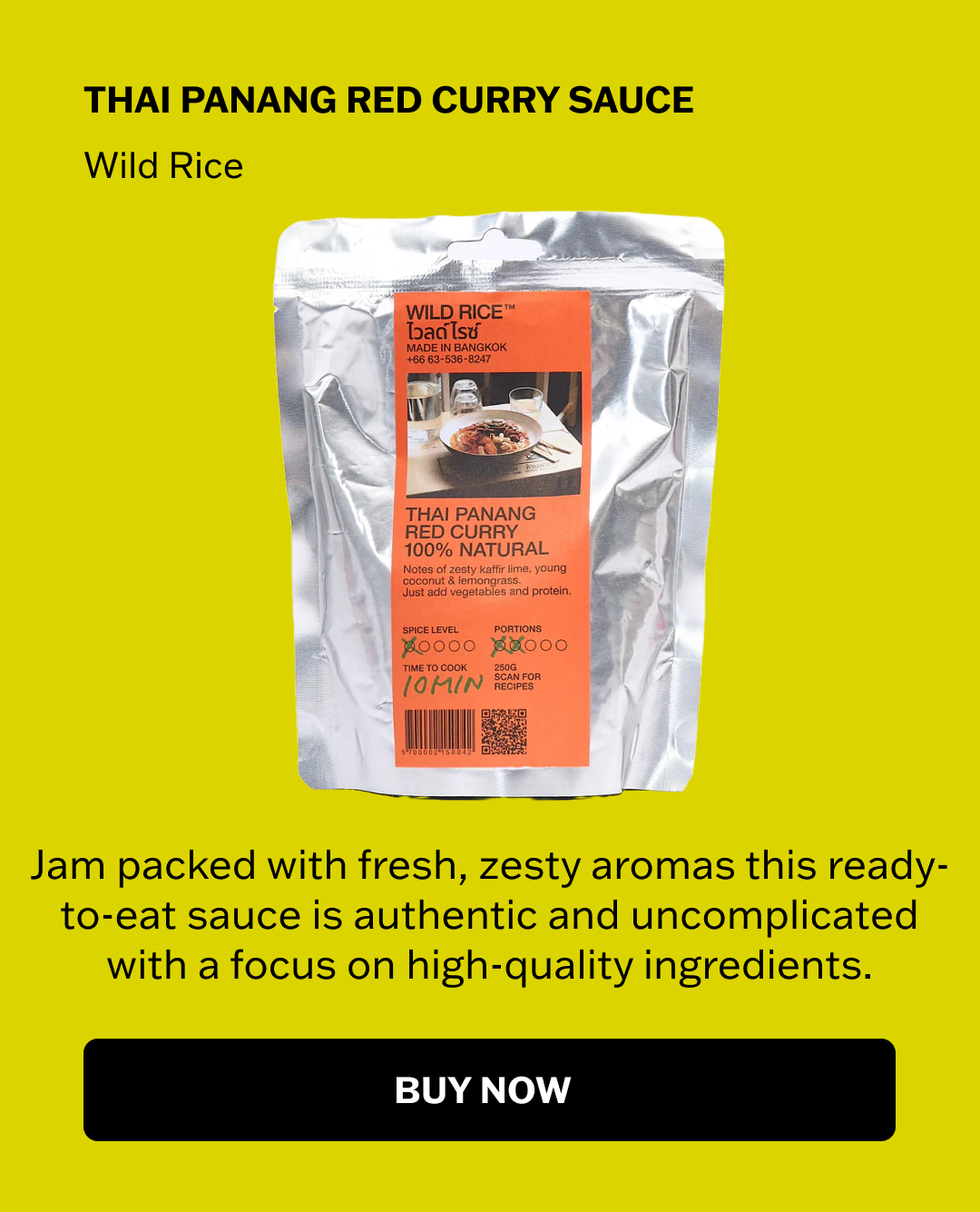Tap the Buy Now button
This screenshot has height=1212, width=980.
[489, 1089]
